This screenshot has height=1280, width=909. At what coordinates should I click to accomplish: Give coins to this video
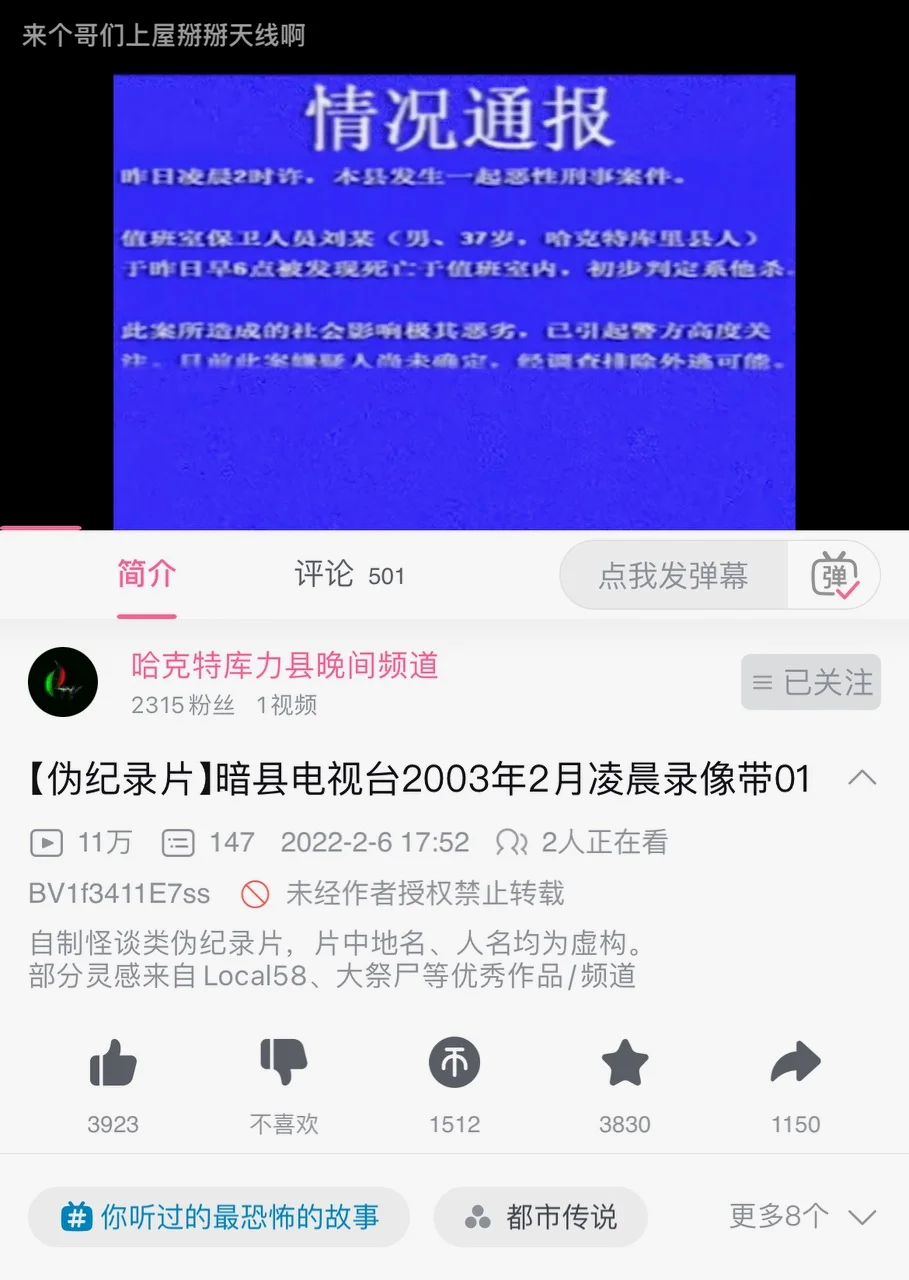click(454, 1062)
